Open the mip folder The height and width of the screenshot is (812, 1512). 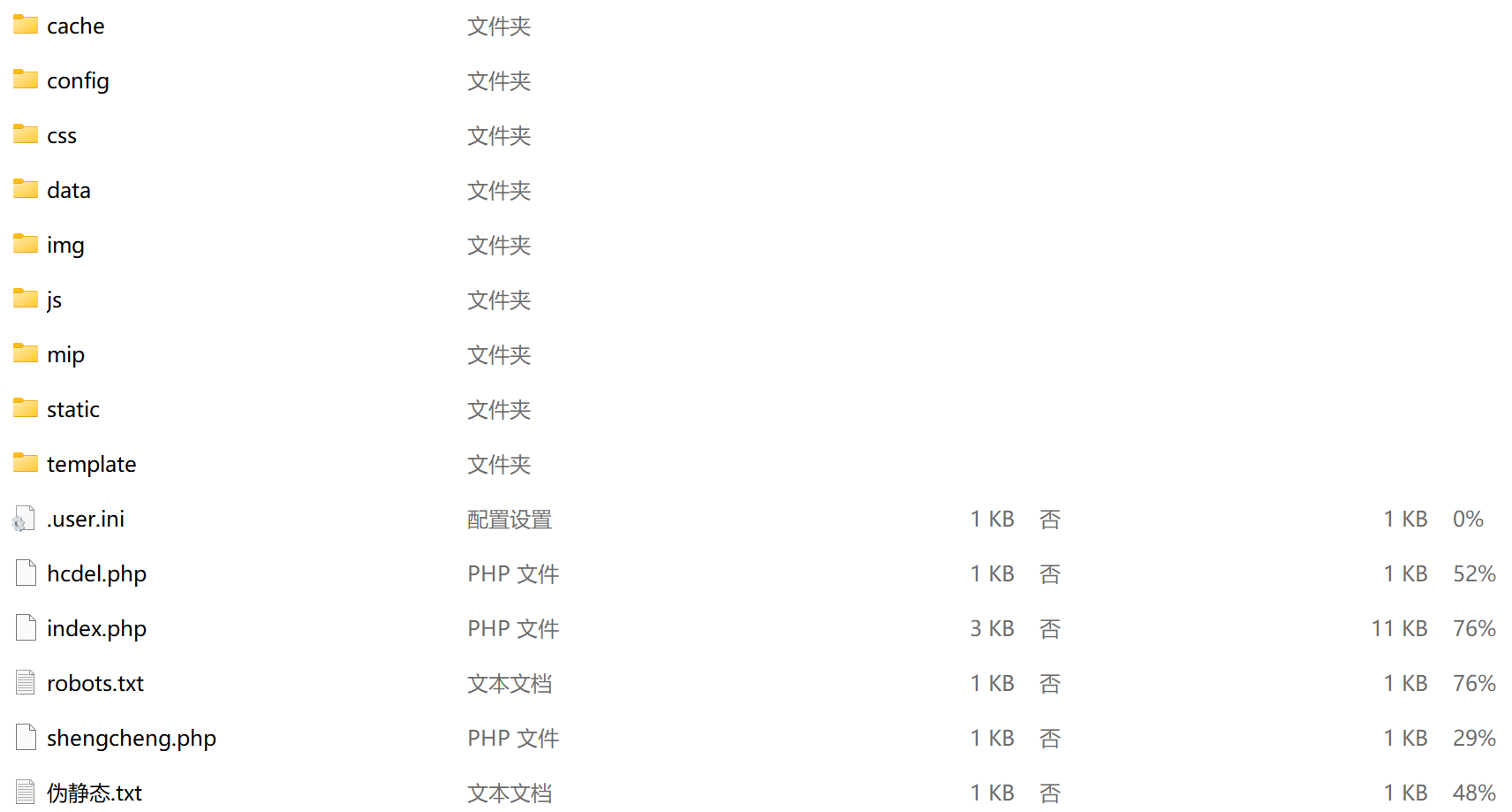click(x=65, y=355)
